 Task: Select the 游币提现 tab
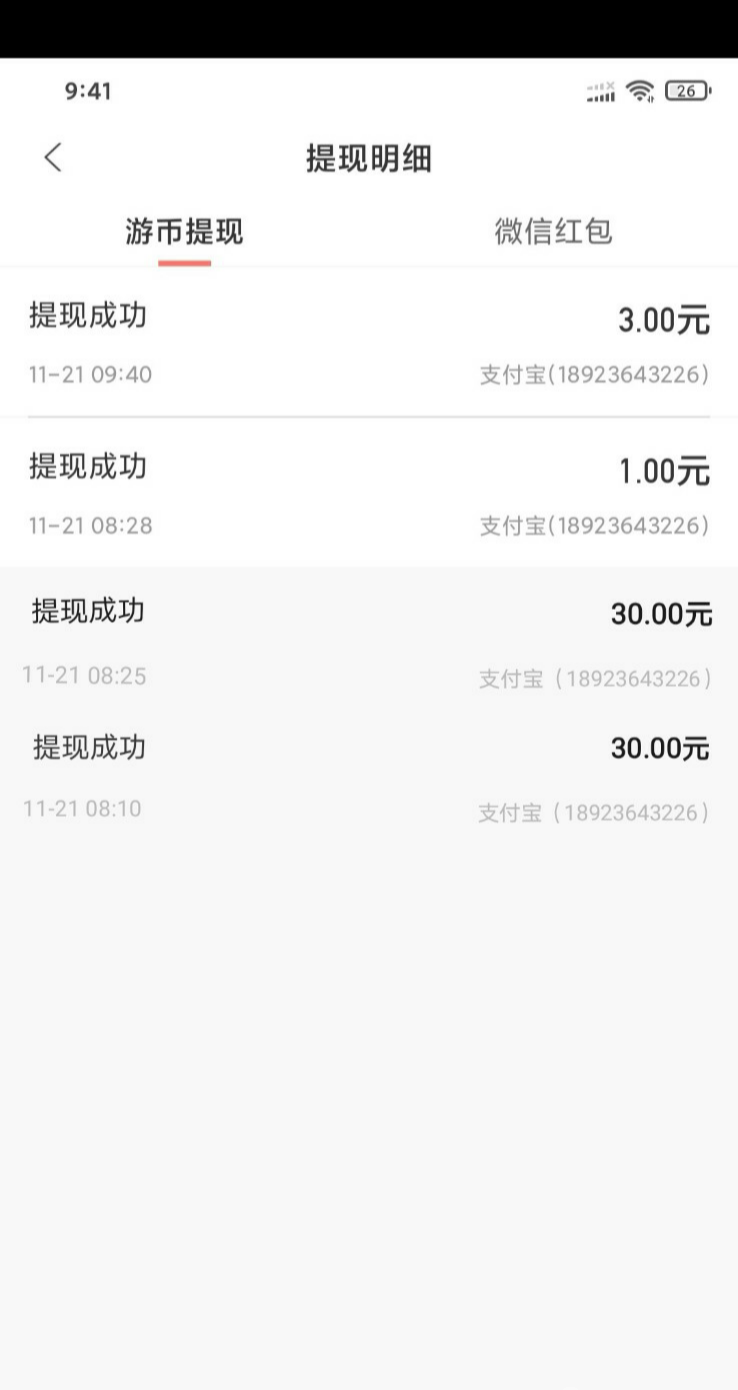[184, 232]
